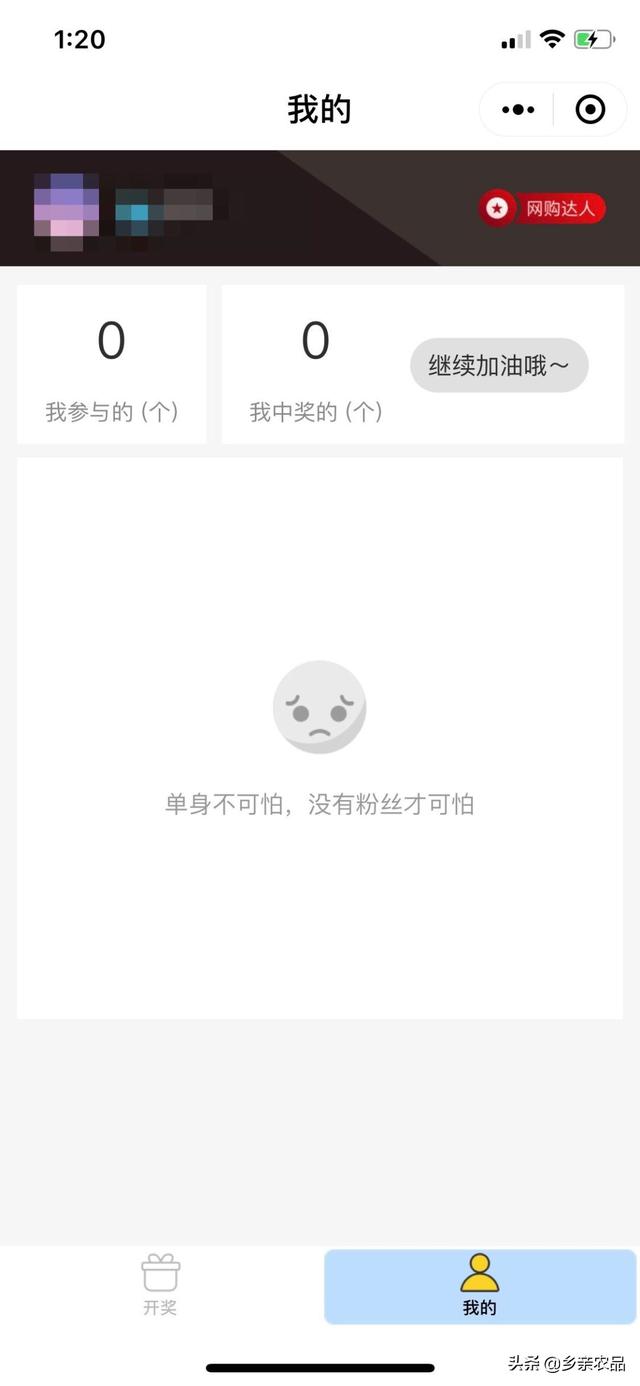The image size is (640, 1386).
Task: Open the 我参与的 card
Action: (112, 364)
